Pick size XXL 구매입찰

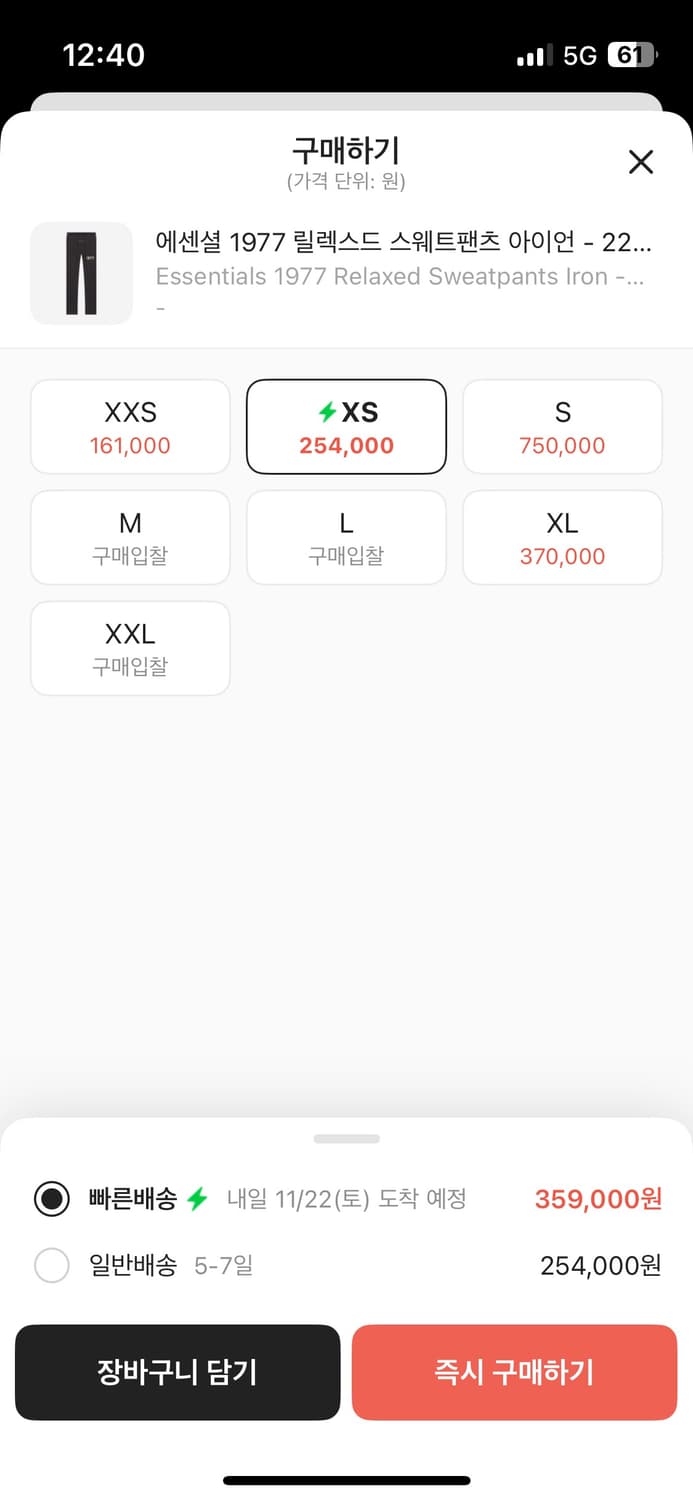point(130,648)
